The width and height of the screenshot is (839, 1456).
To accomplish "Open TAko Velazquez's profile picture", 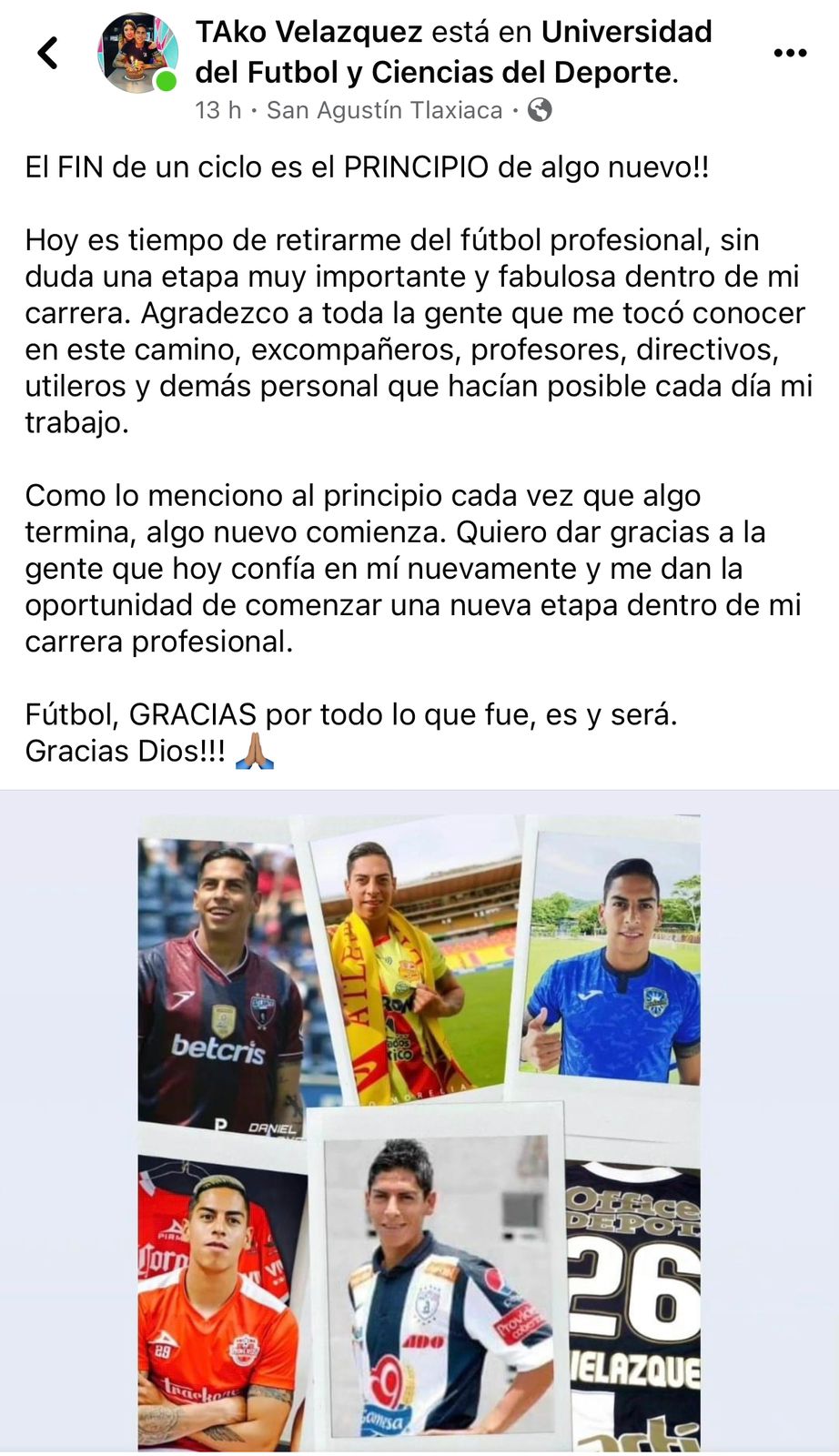I will (138, 53).
